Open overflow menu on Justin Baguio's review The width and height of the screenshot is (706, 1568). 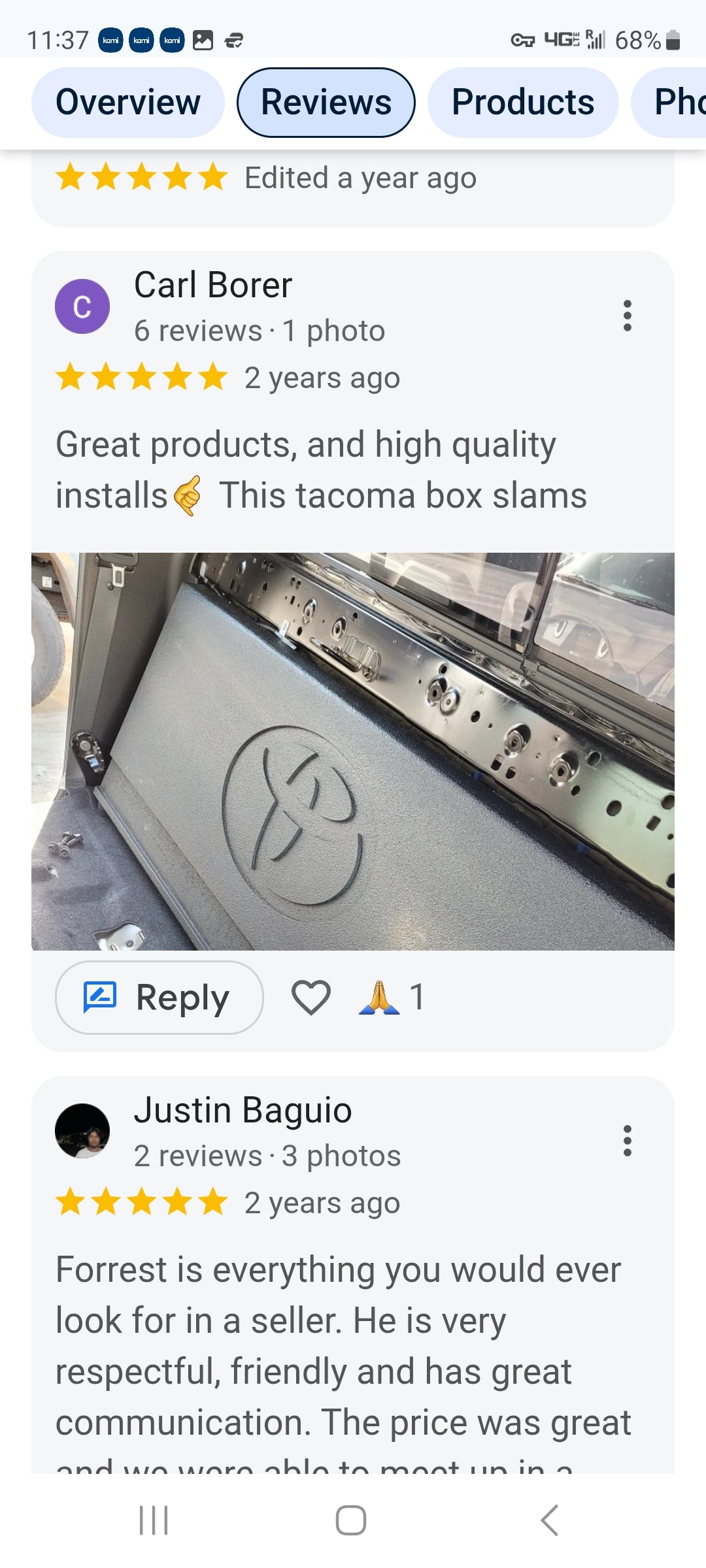coord(628,1141)
